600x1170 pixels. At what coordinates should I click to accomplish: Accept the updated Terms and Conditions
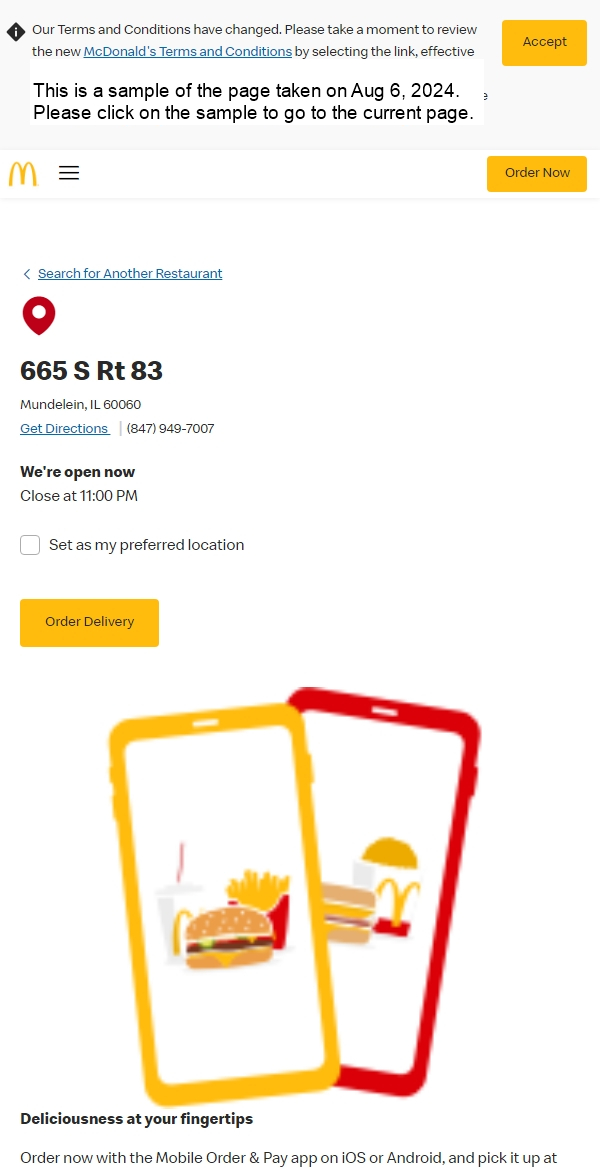click(x=544, y=42)
